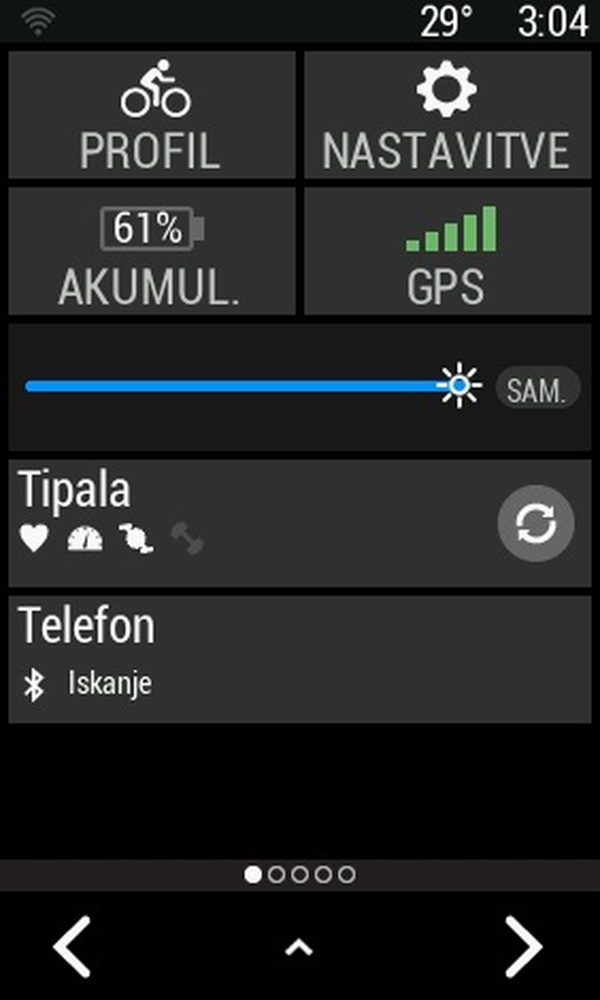
Task: Open Nastavitve settings
Action: pyautogui.click(x=448, y=115)
